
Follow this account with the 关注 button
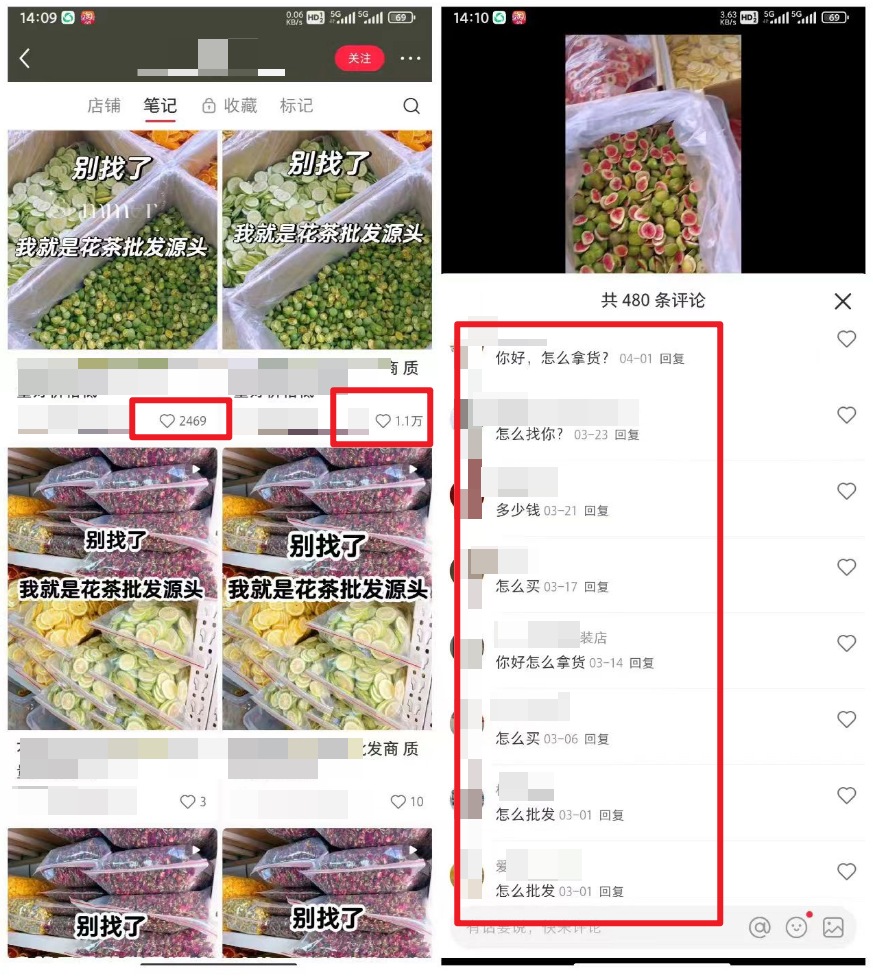tap(359, 59)
